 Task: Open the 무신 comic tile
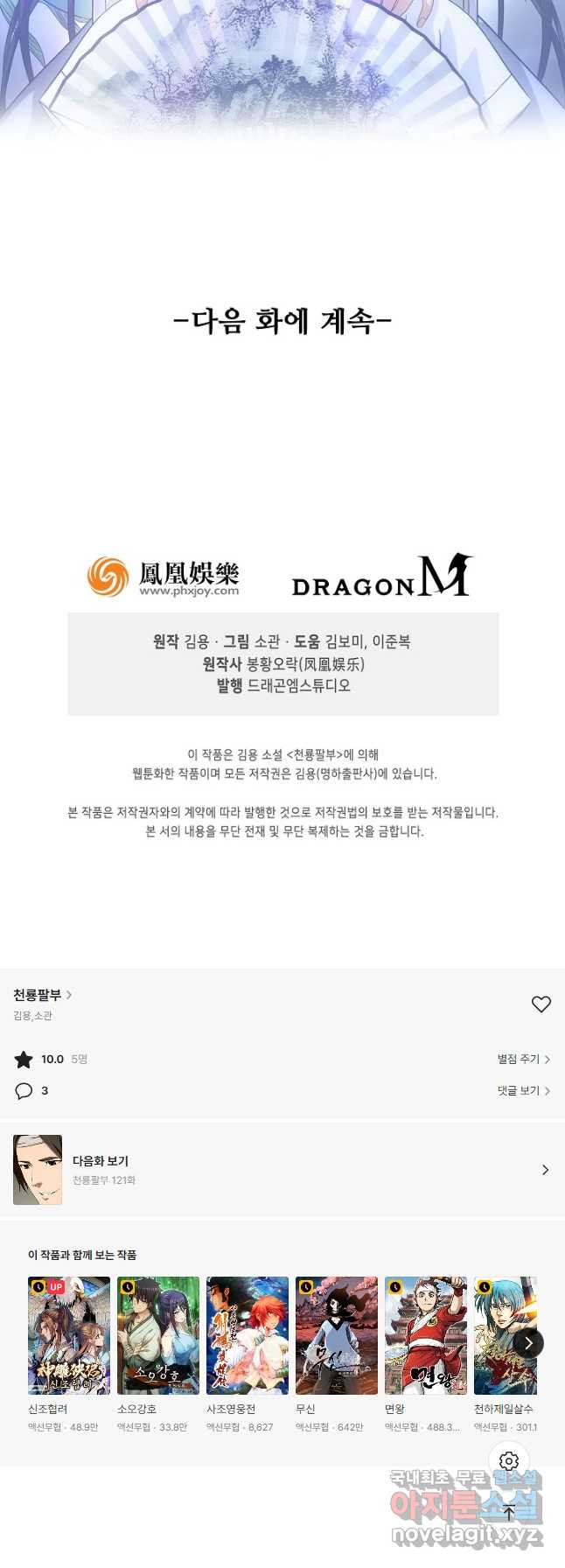(x=337, y=1335)
